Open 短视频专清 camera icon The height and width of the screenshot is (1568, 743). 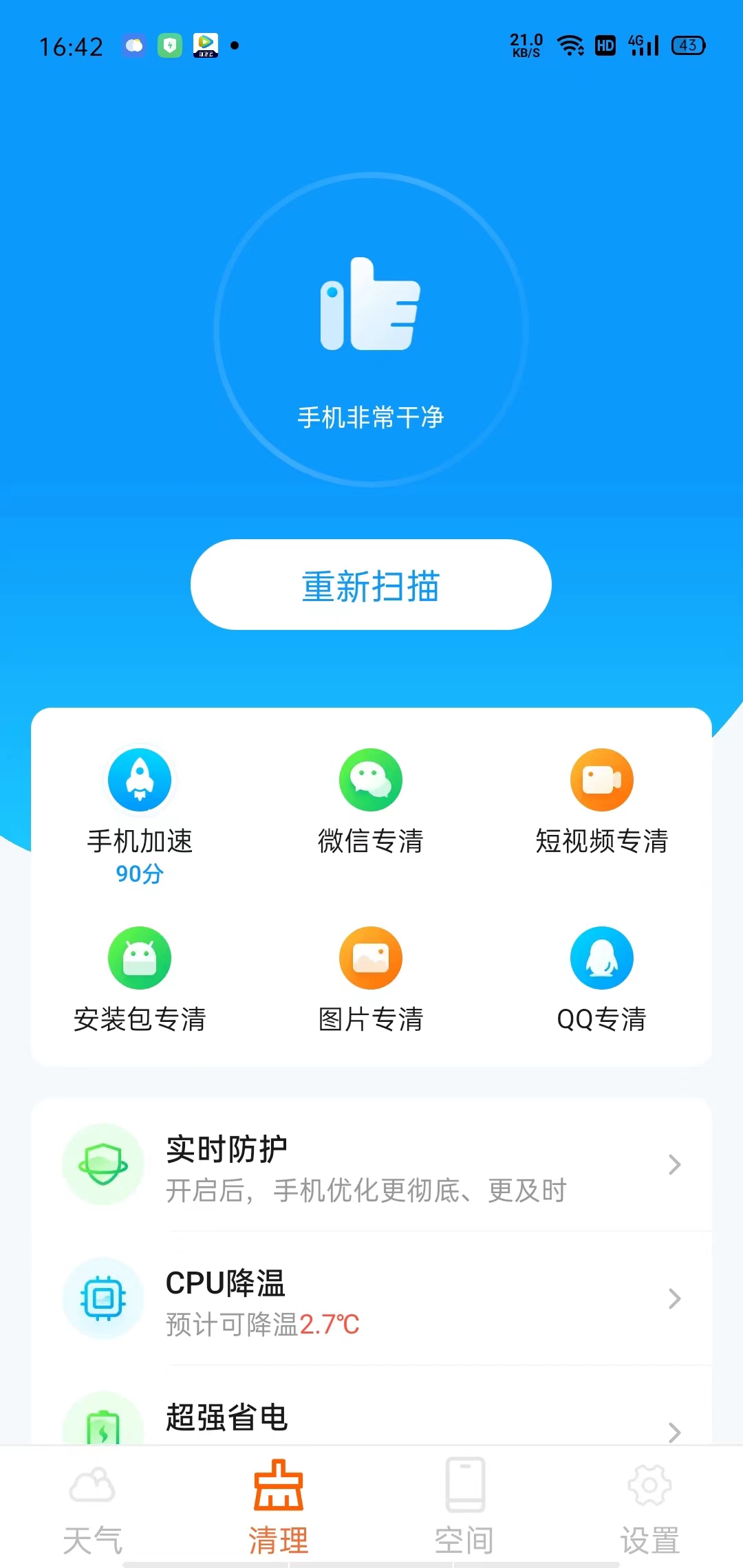click(603, 779)
